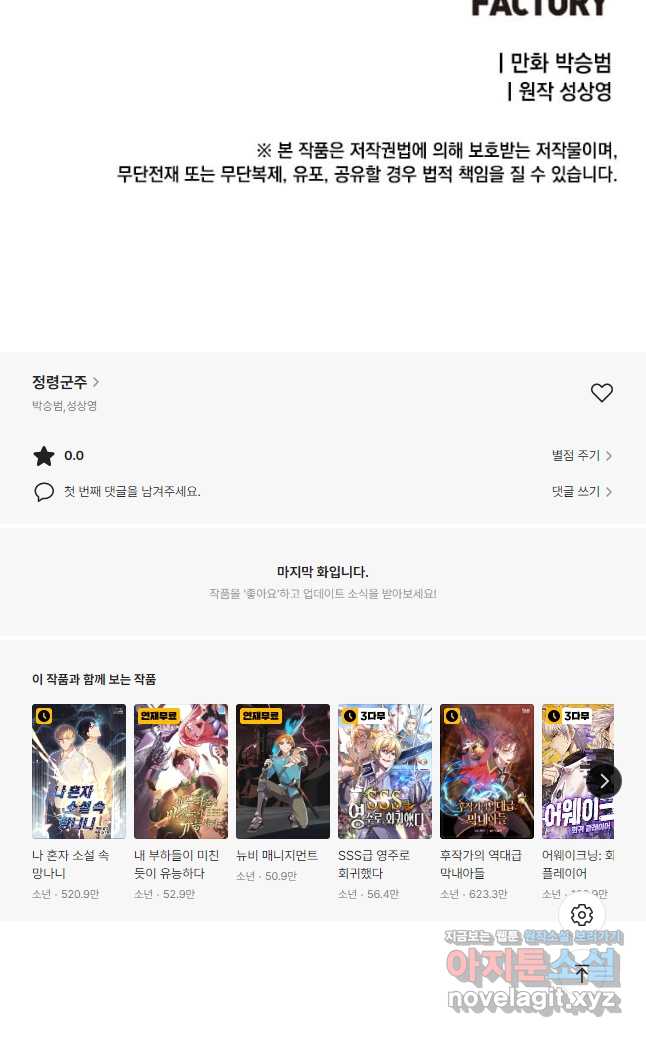This screenshot has width=646, height=1037.
Task: Open viewer settings gear
Action: coord(582,915)
